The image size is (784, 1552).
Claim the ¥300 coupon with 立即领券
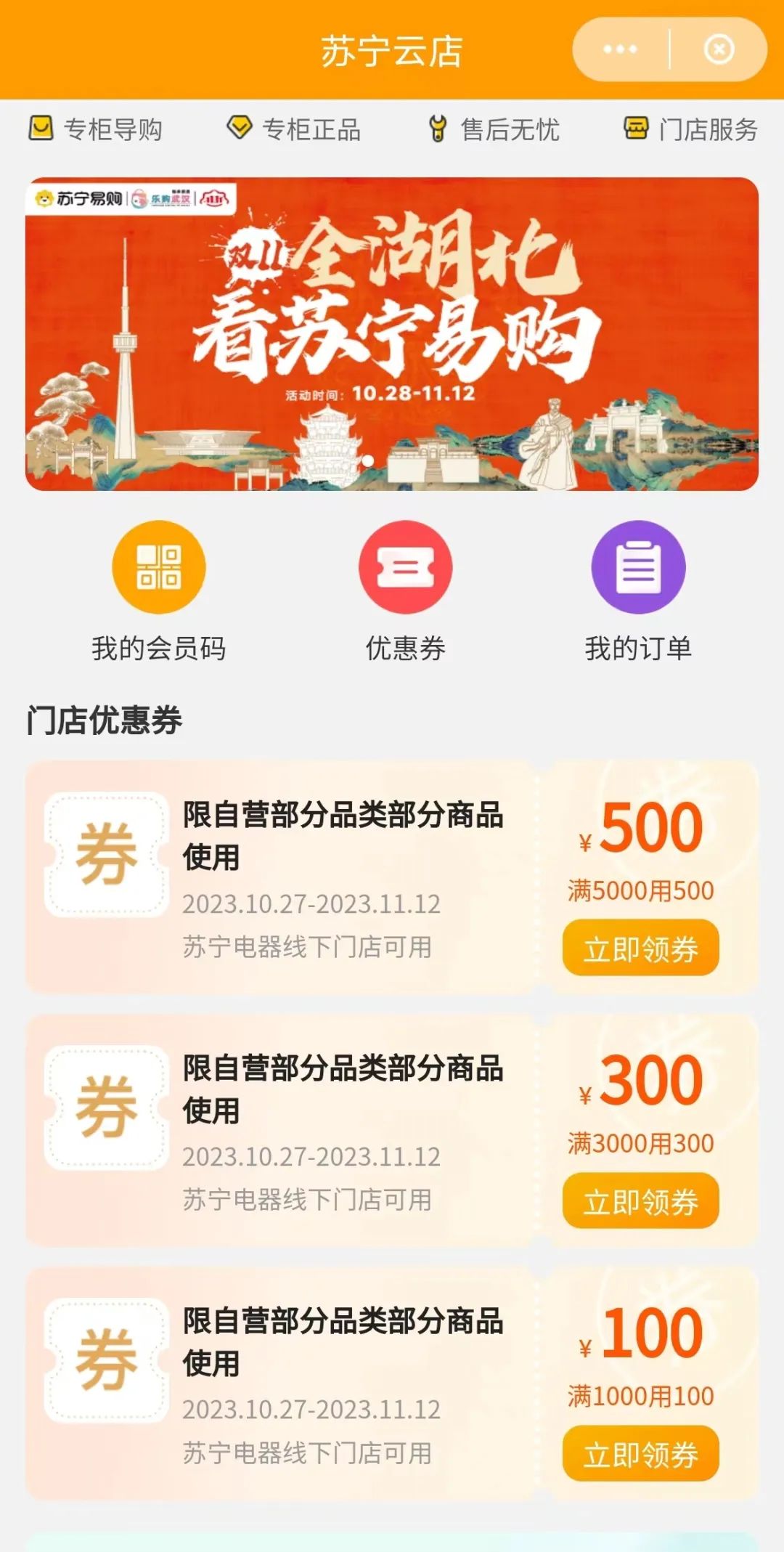640,1201
